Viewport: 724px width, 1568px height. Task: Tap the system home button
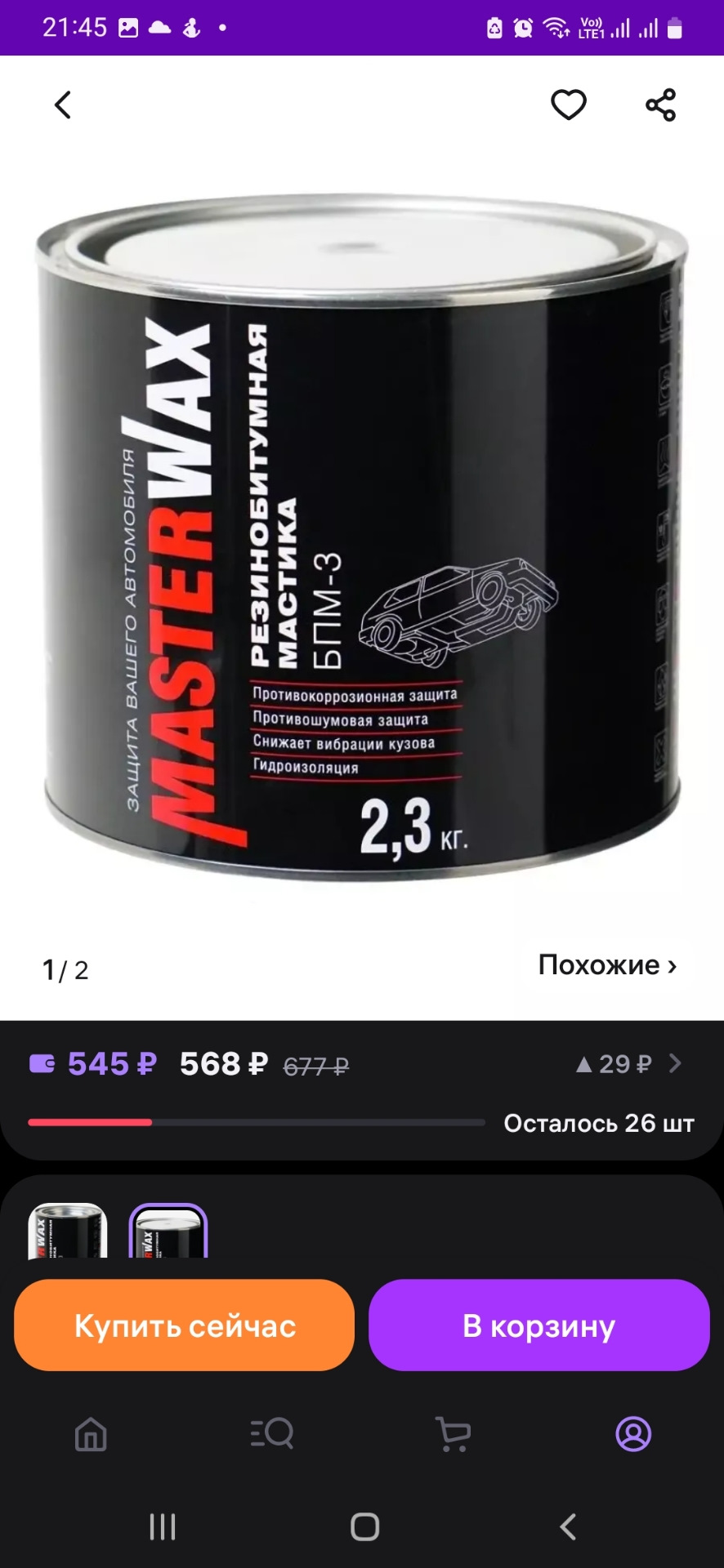click(x=364, y=1526)
